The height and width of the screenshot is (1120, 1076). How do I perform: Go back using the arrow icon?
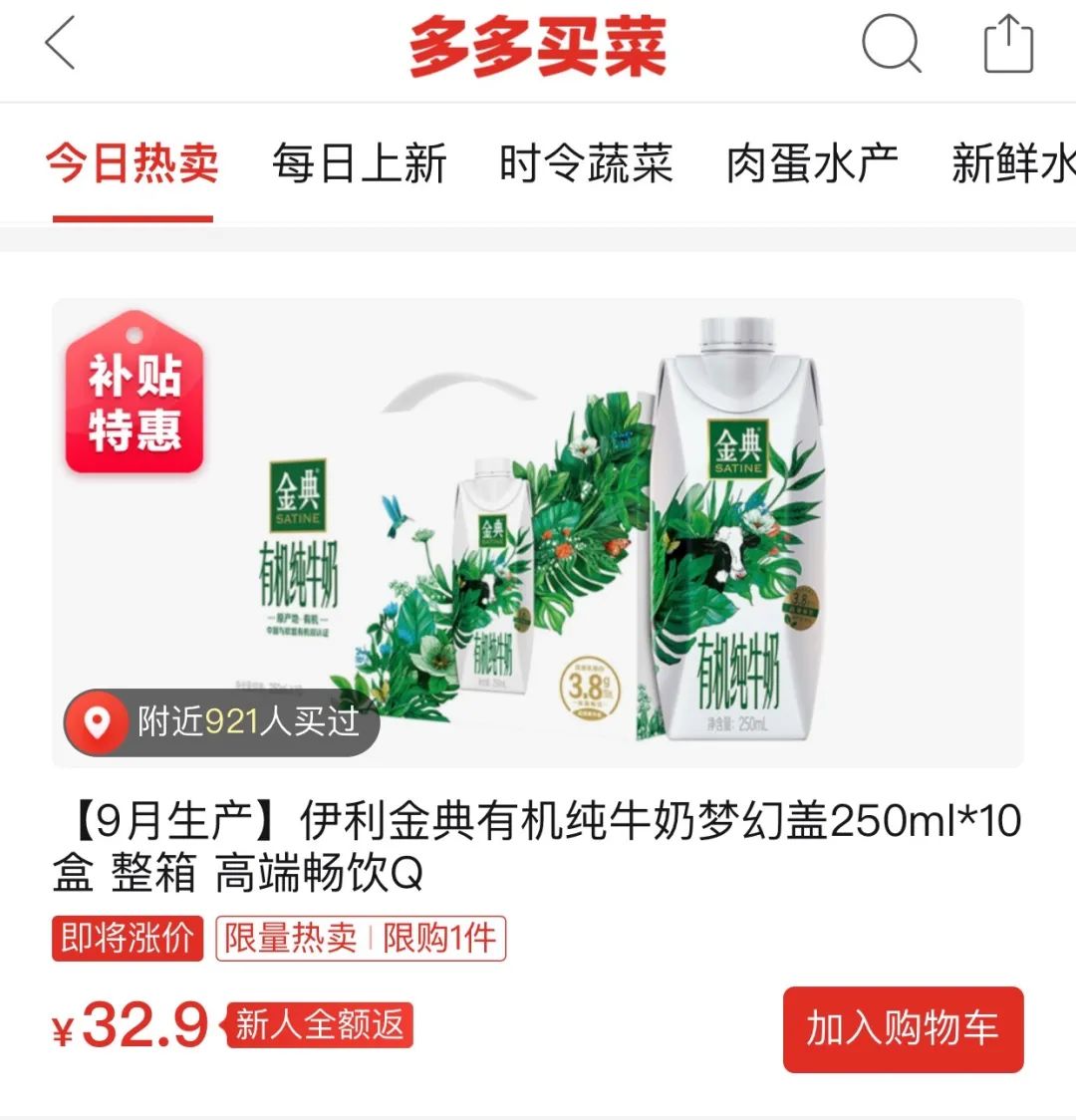[x=60, y=45]
